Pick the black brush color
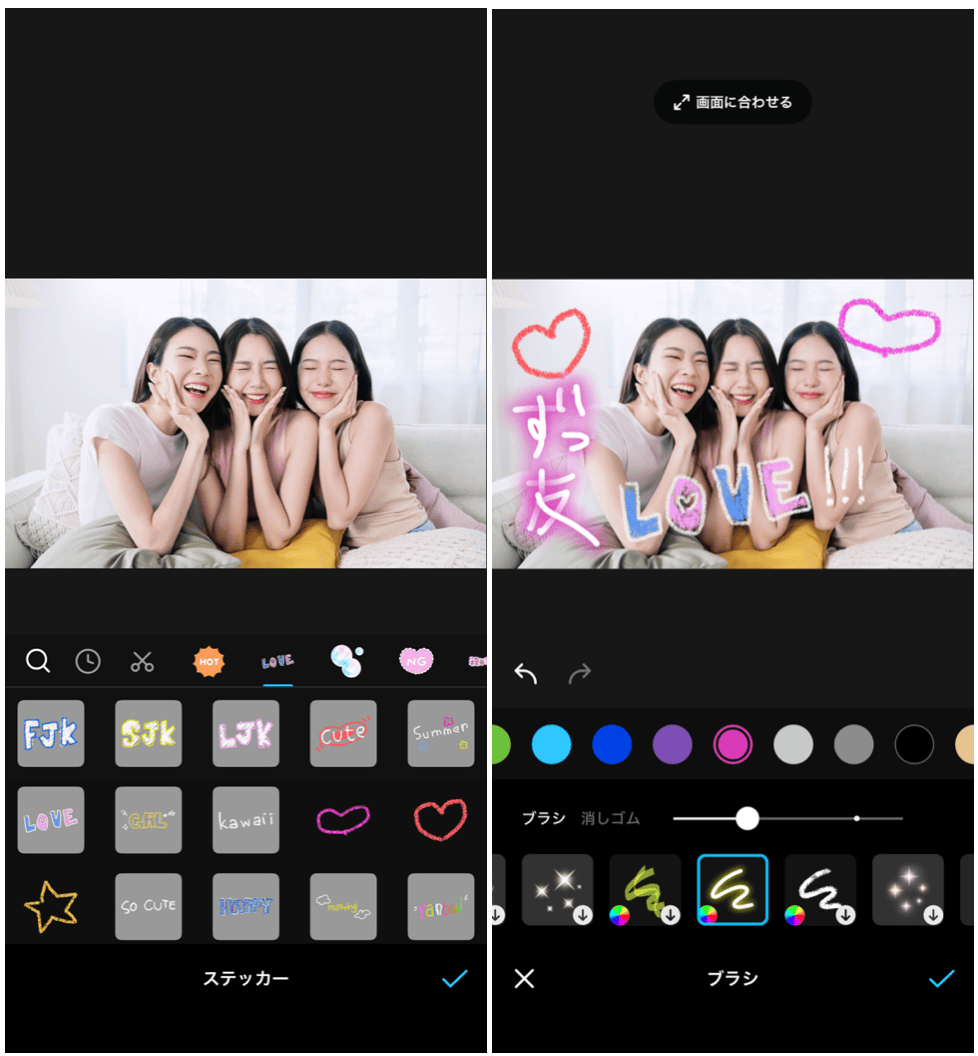Viewport: 978px width, 1056px height. coord(914,745)
